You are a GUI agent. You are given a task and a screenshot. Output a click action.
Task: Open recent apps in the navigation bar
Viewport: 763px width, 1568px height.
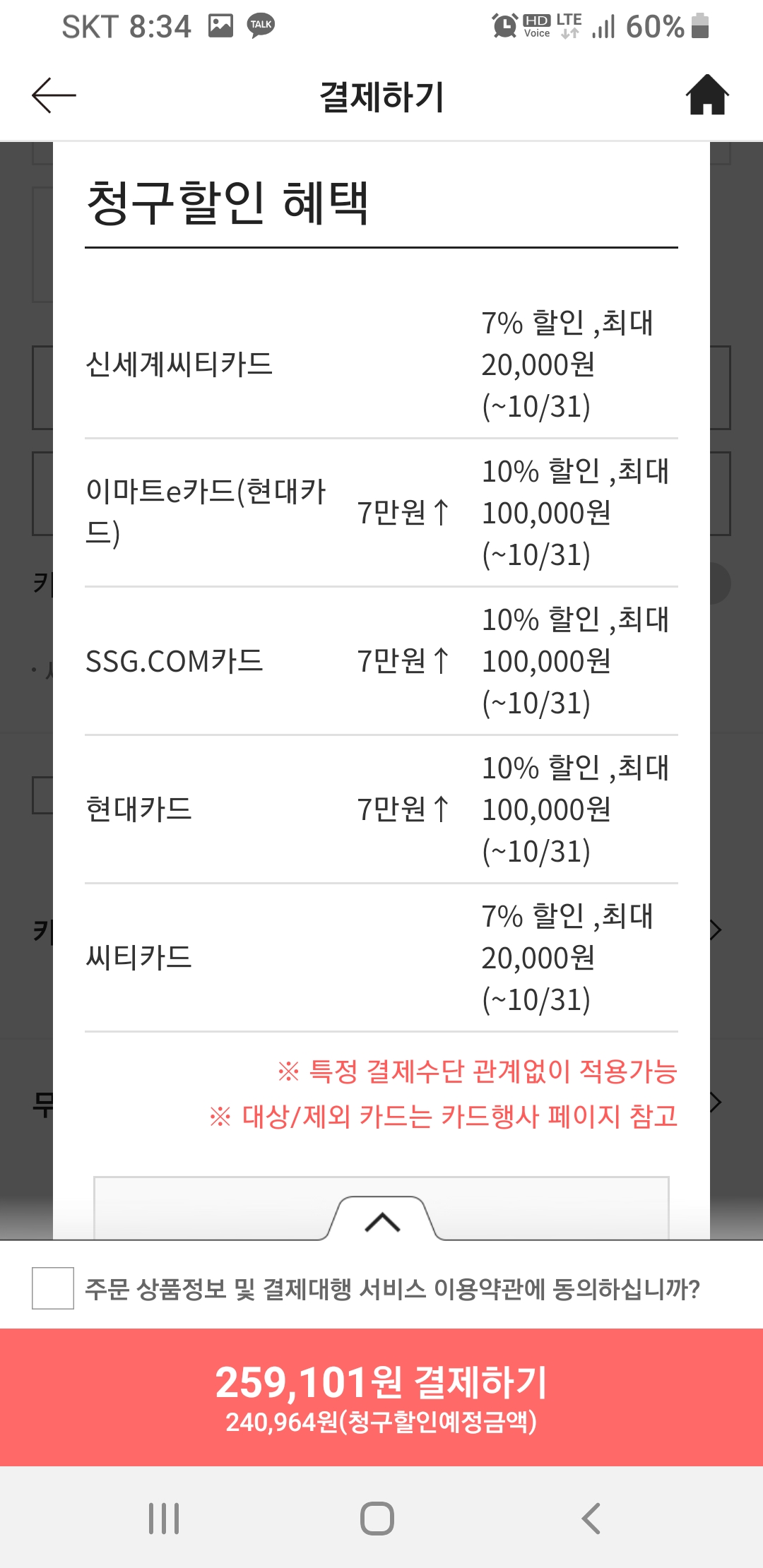[x=164, y=1518]
